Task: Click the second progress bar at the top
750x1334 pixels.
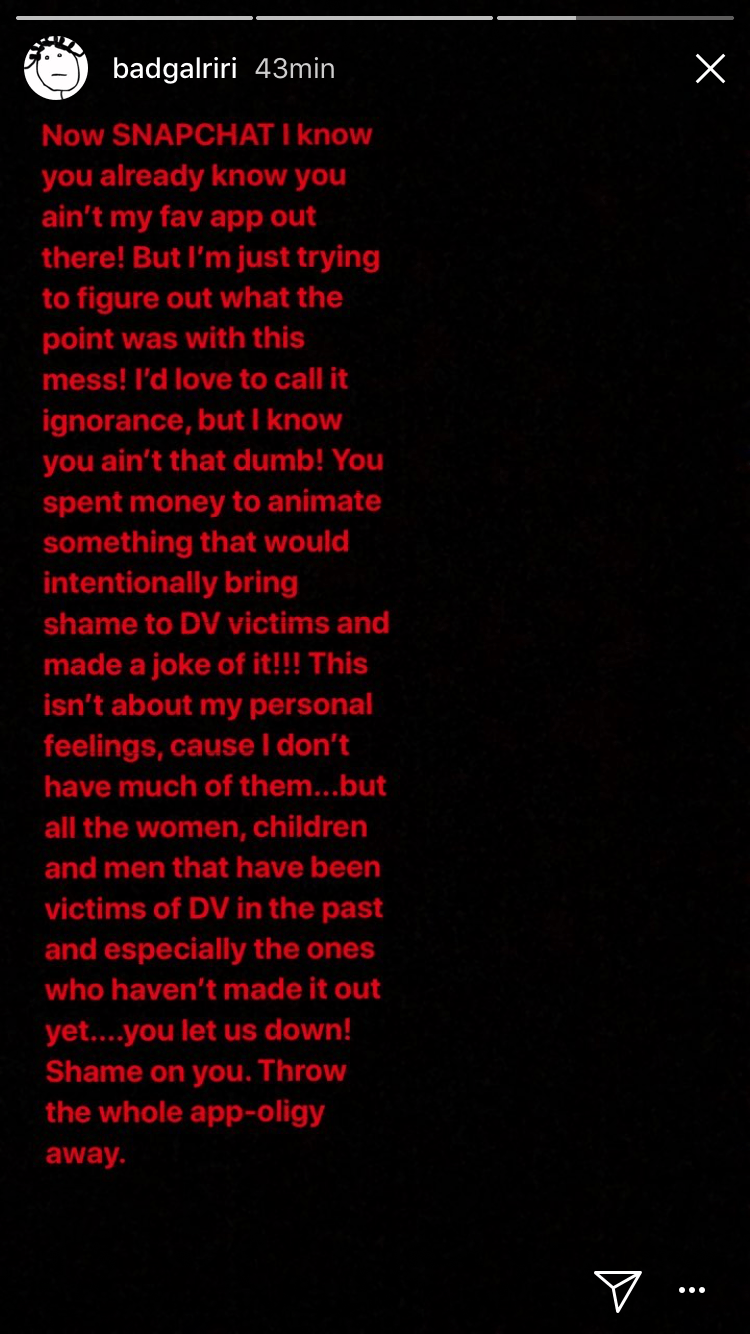Action: (374, 15)
